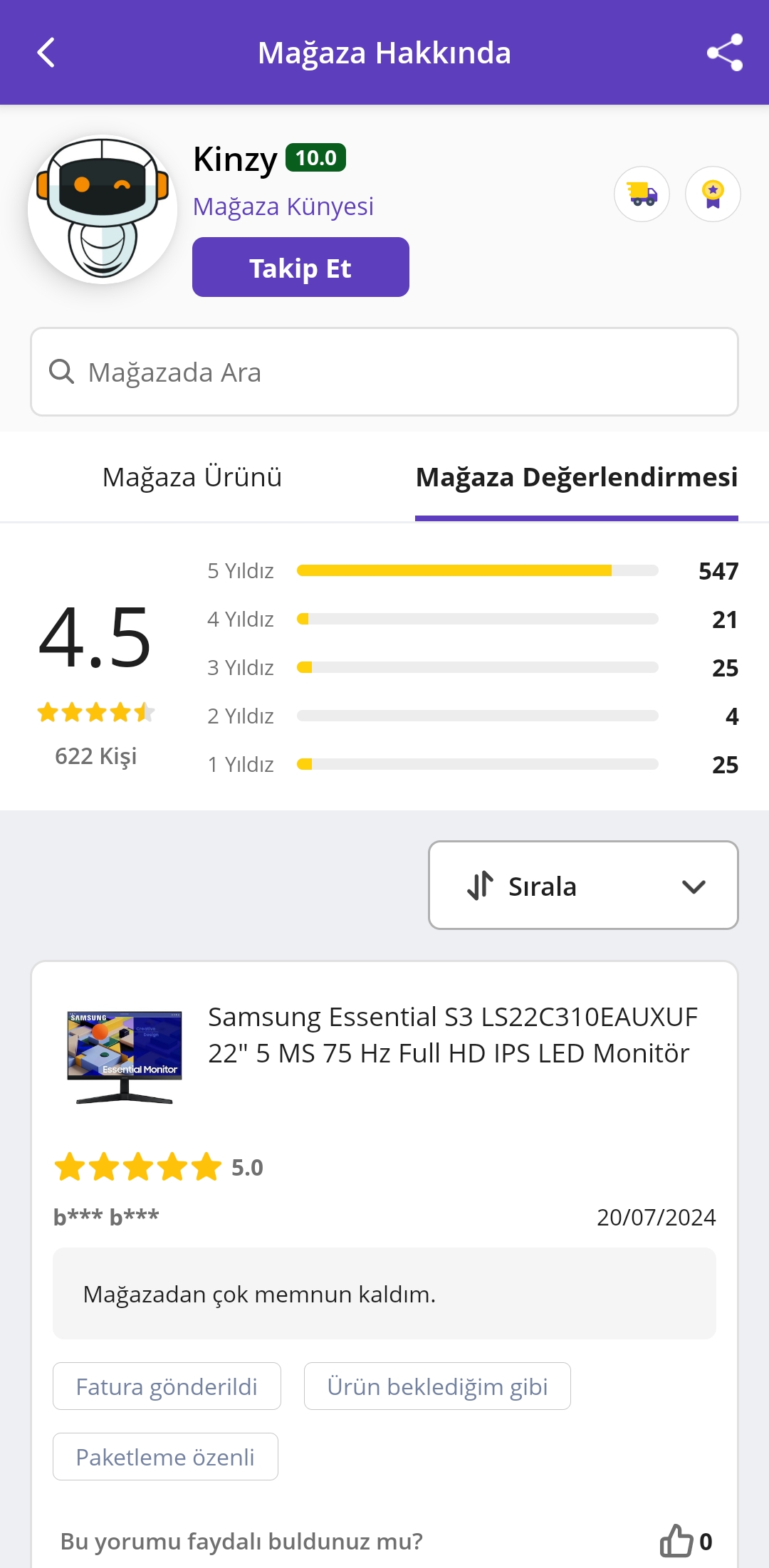
Task: Focus the Mağazada Ara search field
Action: [x=384, y=372]
